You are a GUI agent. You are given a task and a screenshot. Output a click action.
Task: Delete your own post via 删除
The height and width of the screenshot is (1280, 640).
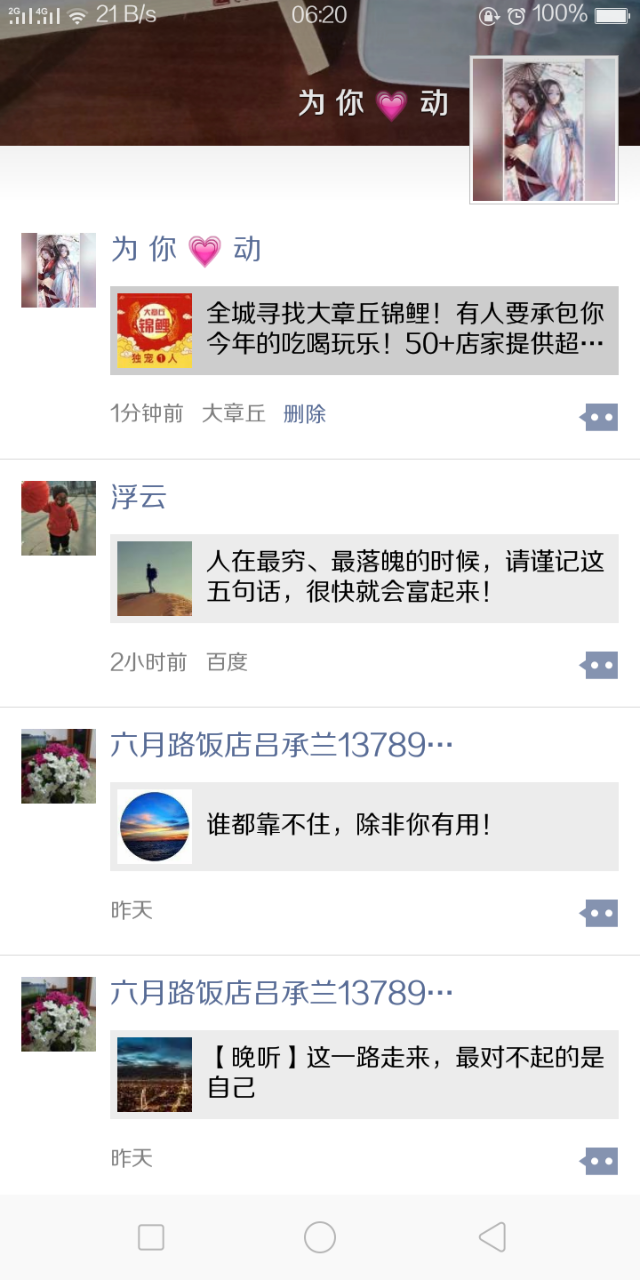tap(305, 414)
